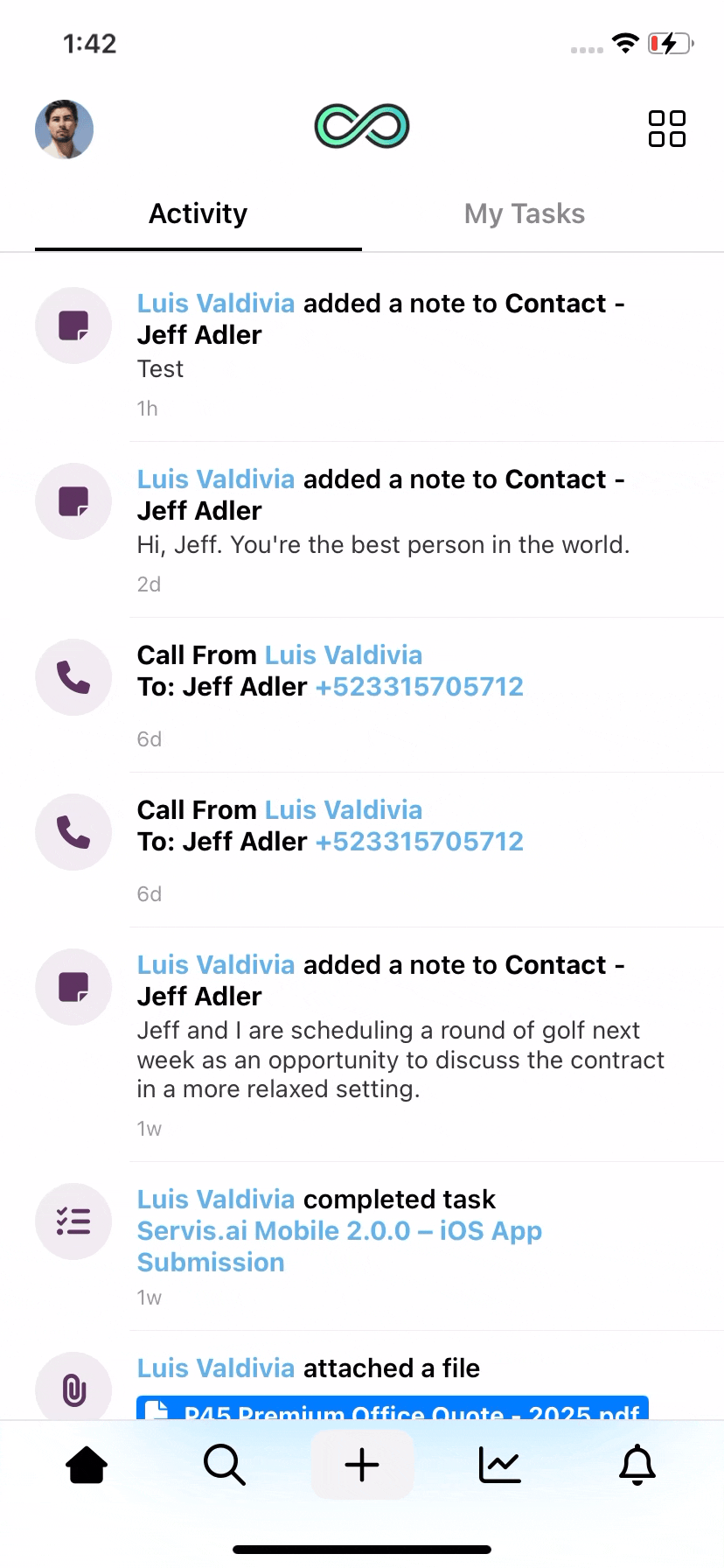724x1568 pixels.
Task: Open the golf scheduling note entry
Action: [x=379, y=1045]
